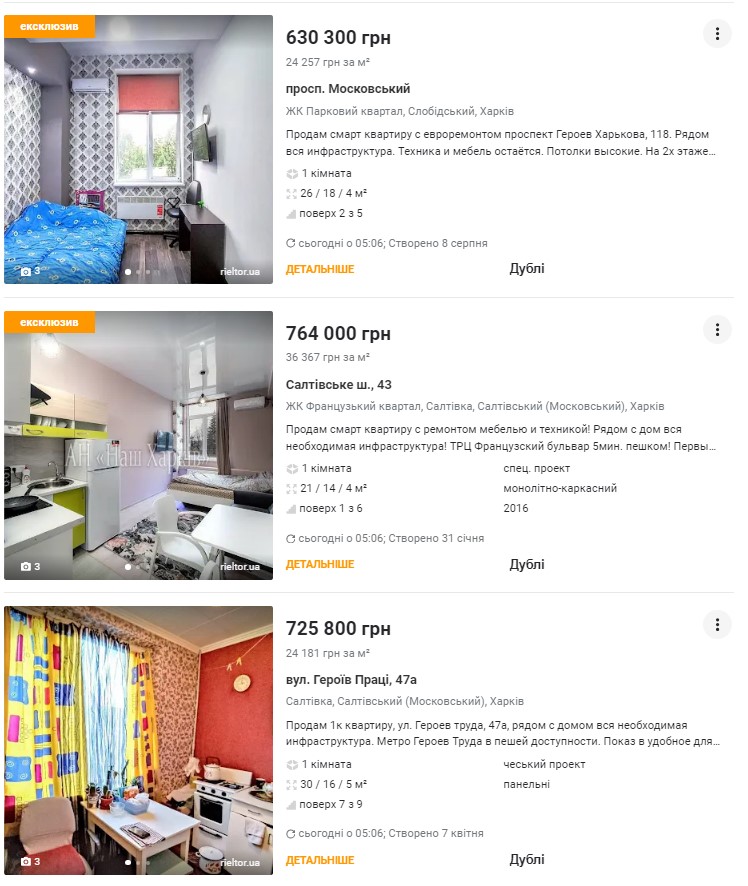The width and height of the screenshot is (748, 886).
Task: Show Дублі for the 630 300 грн listing
Action: 527,269
